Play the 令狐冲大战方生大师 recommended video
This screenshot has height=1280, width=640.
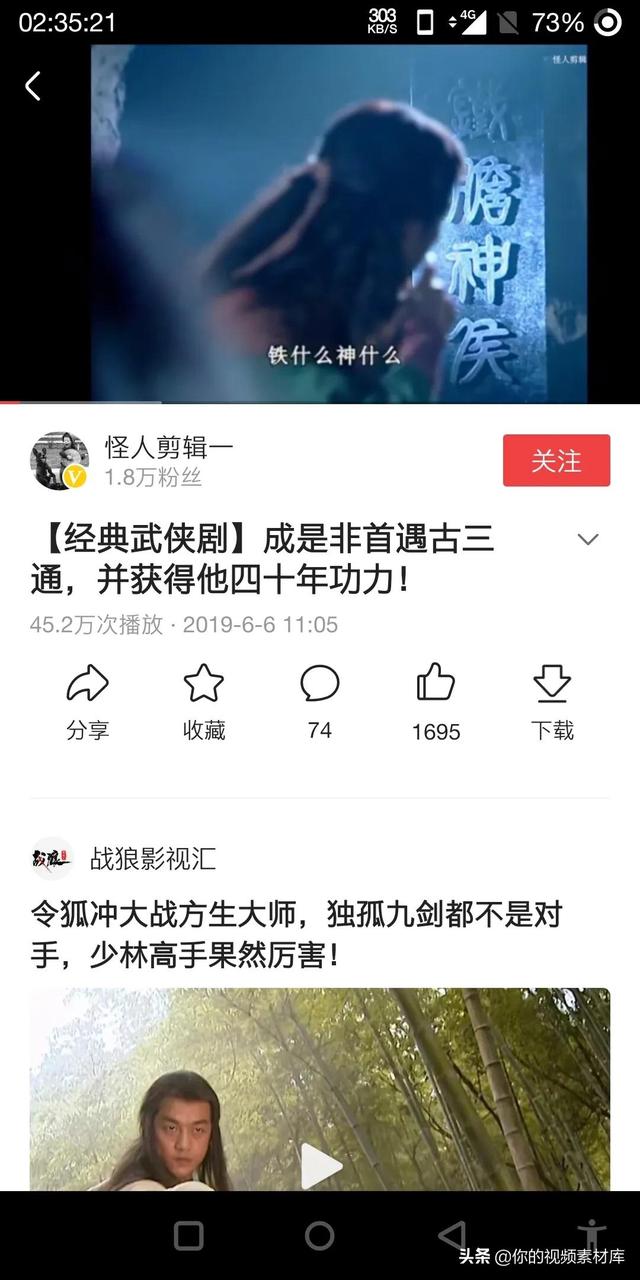click(x=320, y=1167)
